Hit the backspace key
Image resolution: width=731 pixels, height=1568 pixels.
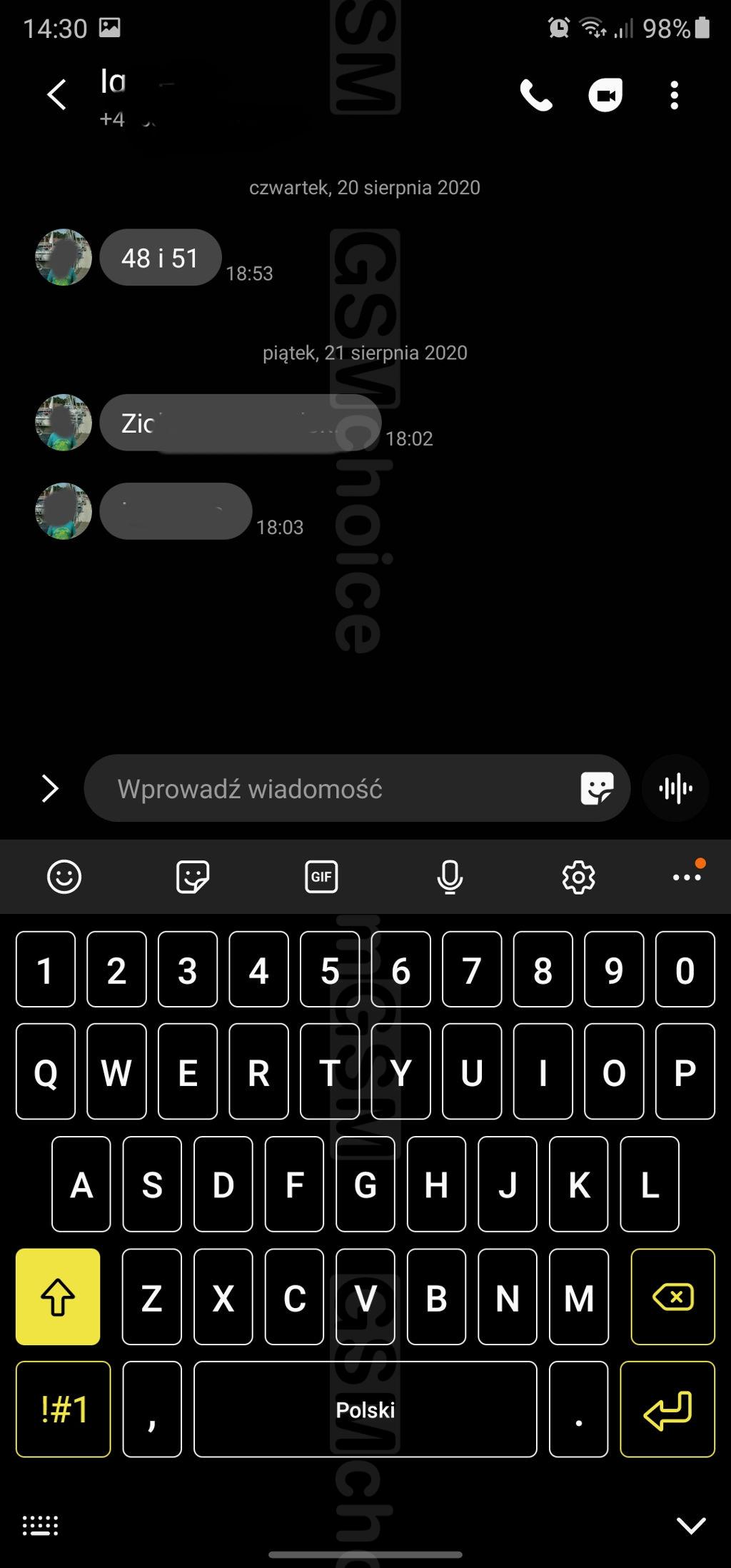tap(672, 1297)
